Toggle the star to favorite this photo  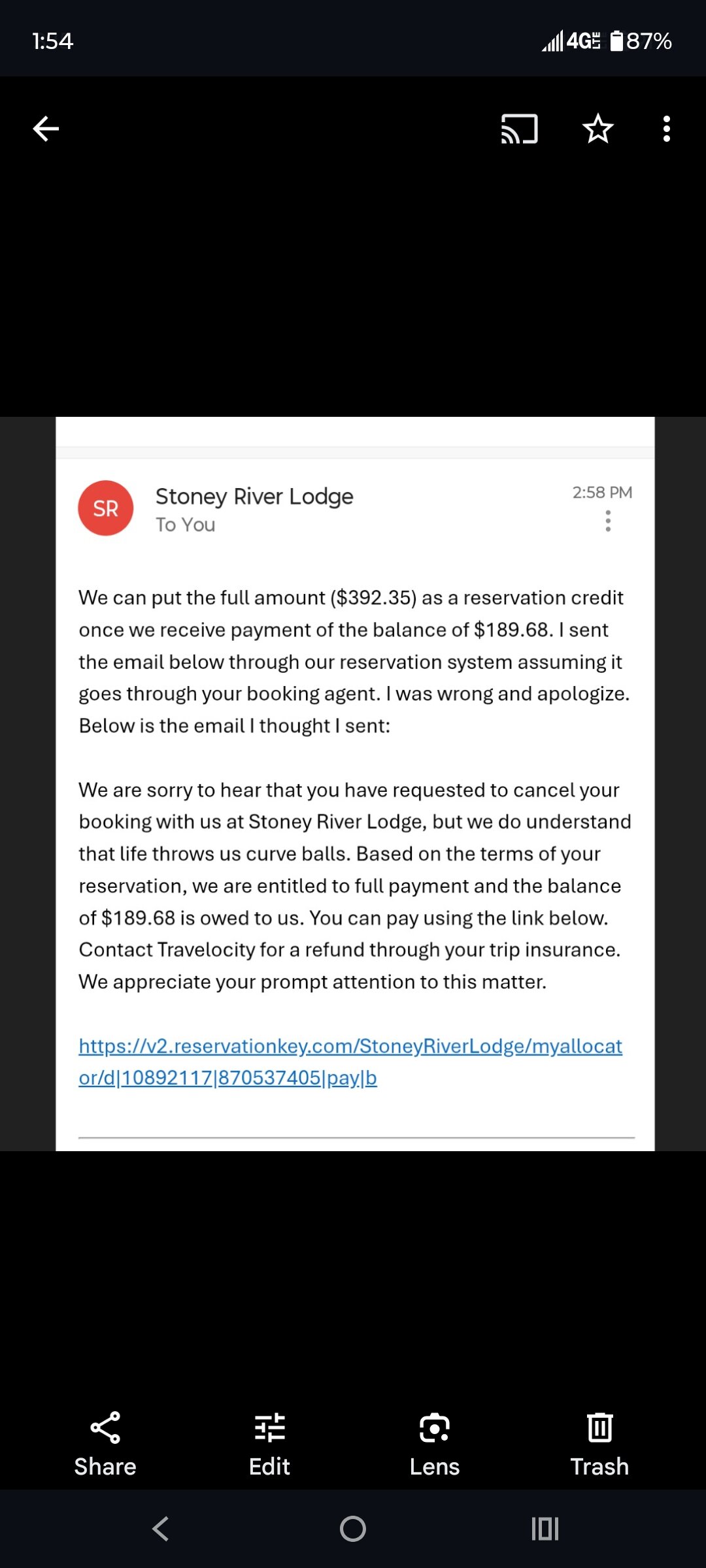coord(597,129)
